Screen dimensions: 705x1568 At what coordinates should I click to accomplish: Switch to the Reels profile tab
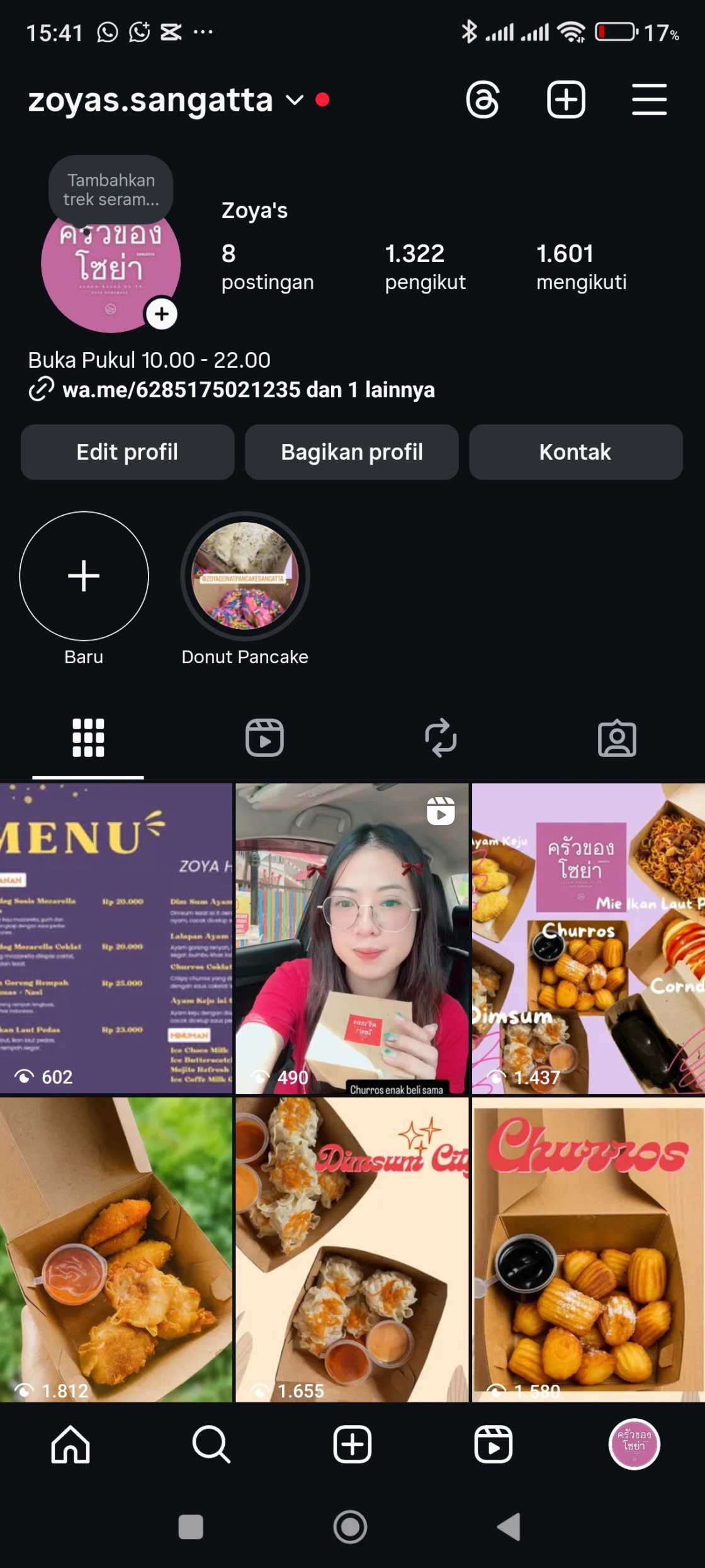click(x=264, y=737)
